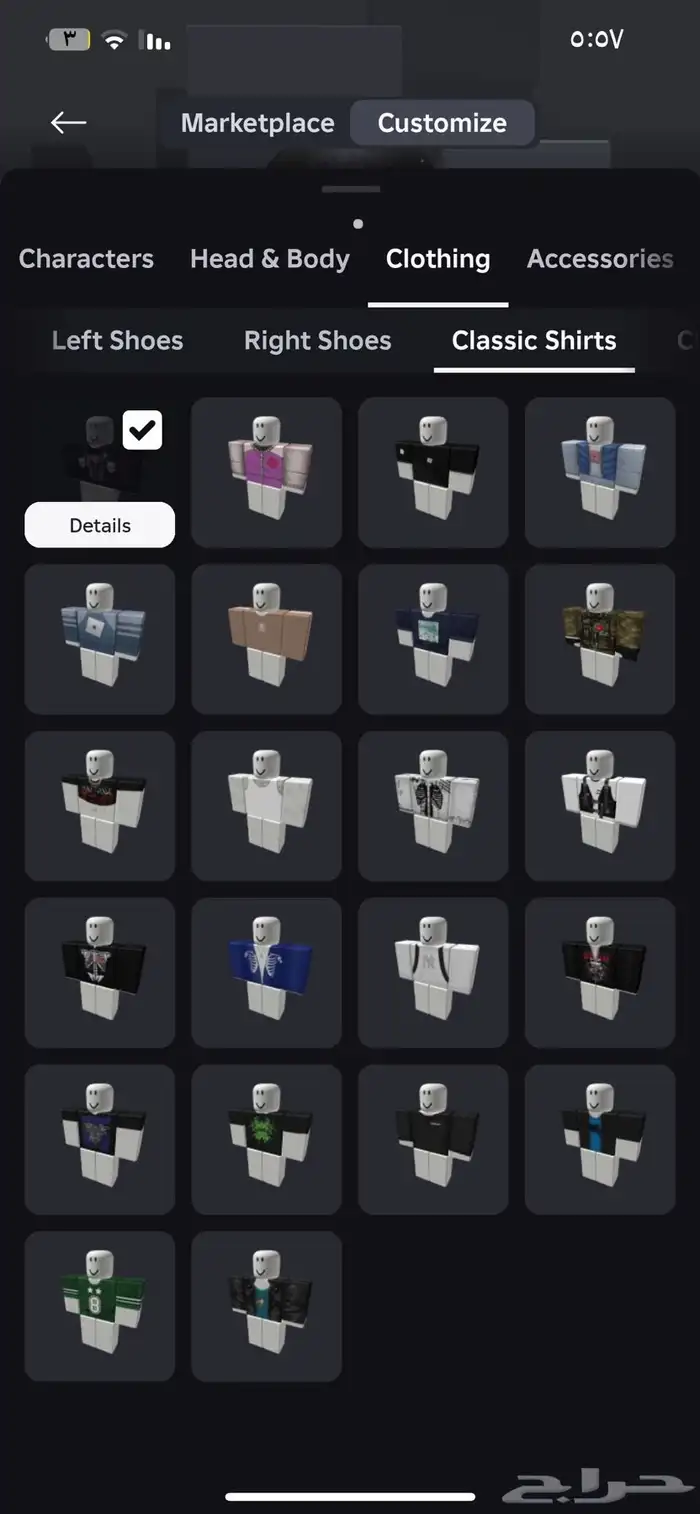Switch to the Marketplace tab
The height and width of the screenshot is (1514, 700).
pos(257,123)
